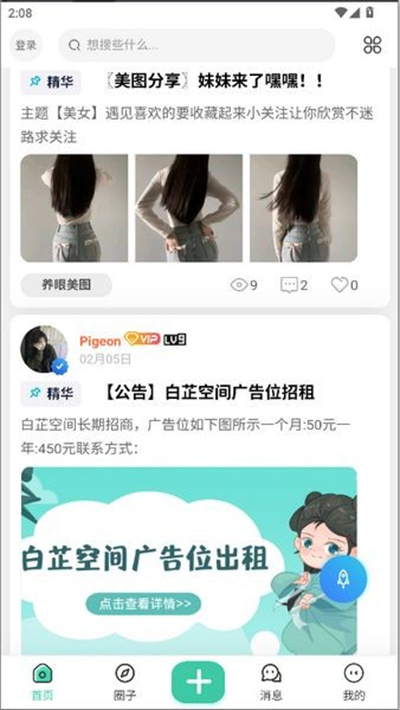View the third photo in the 美图分享 post
The width and height of the screenshot is (400, 710).
pyautogui.click(x=304, y=208)
